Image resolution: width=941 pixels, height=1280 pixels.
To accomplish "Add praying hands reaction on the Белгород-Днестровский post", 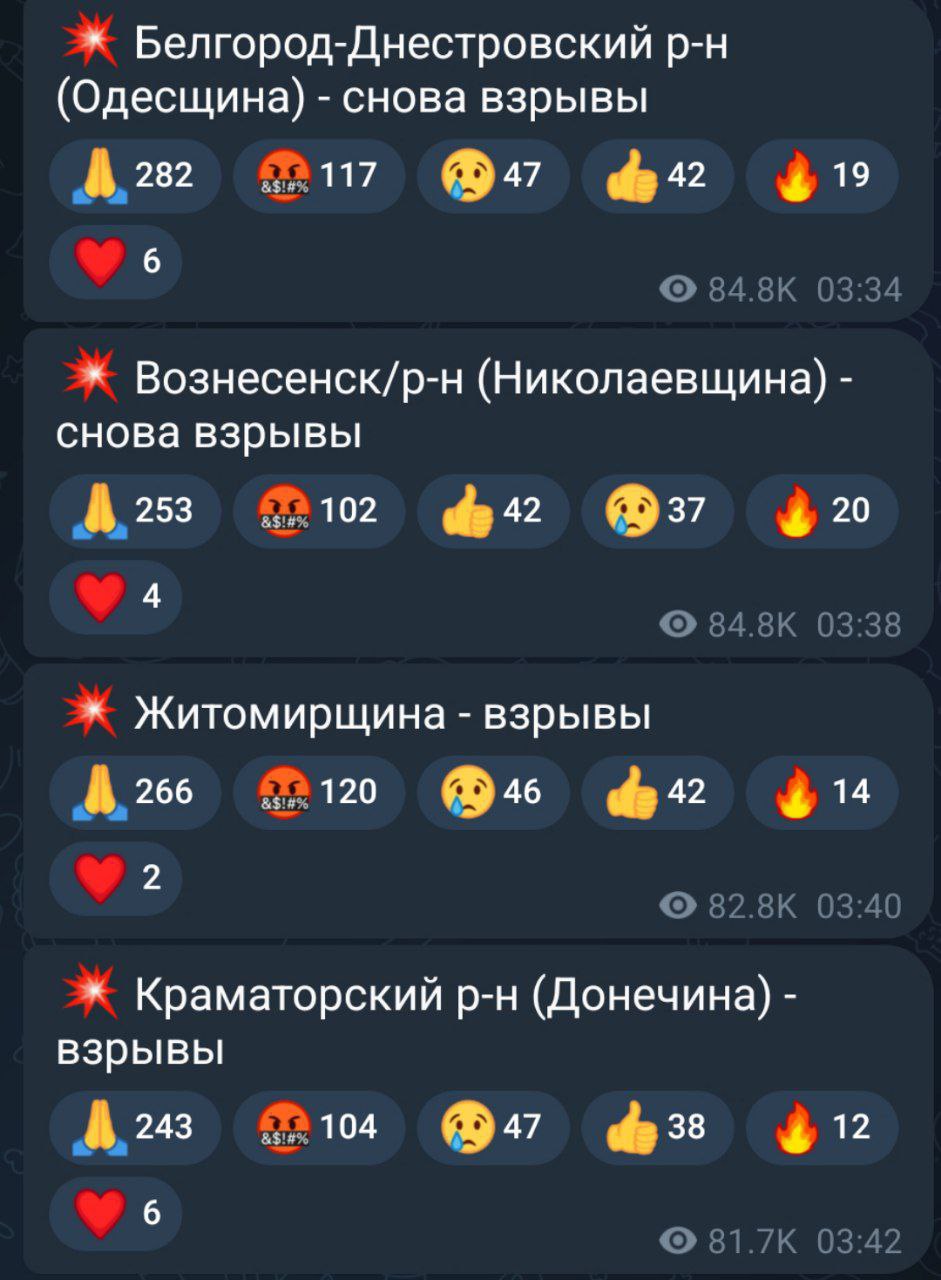I will tap(134, 176).
